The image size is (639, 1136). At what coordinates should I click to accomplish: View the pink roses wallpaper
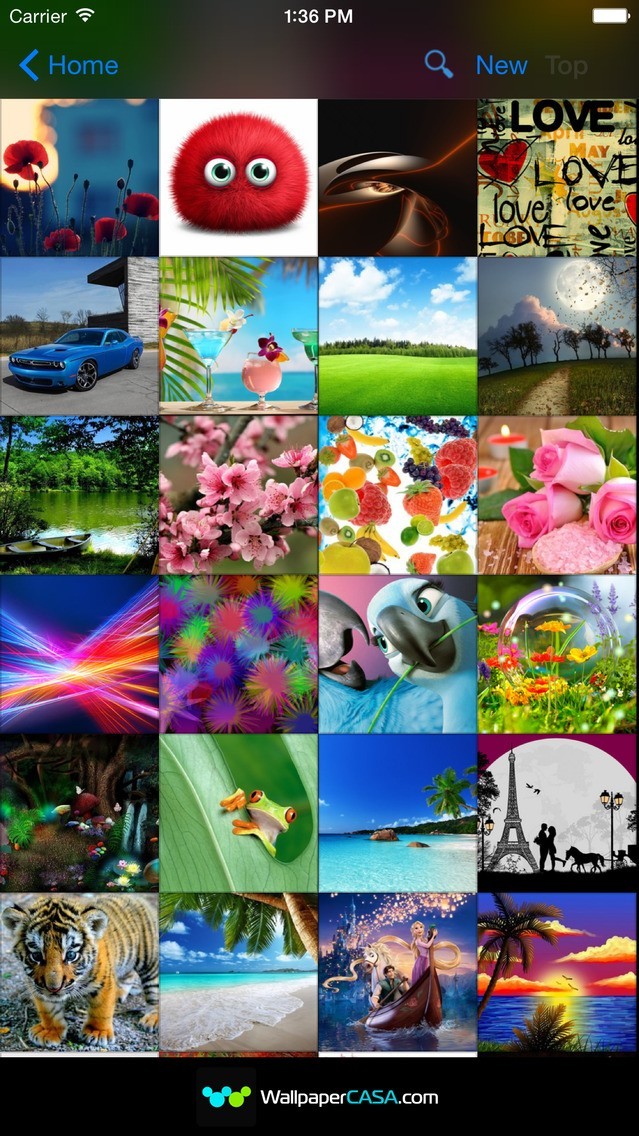pyautogui.click(x=556, y=495)
